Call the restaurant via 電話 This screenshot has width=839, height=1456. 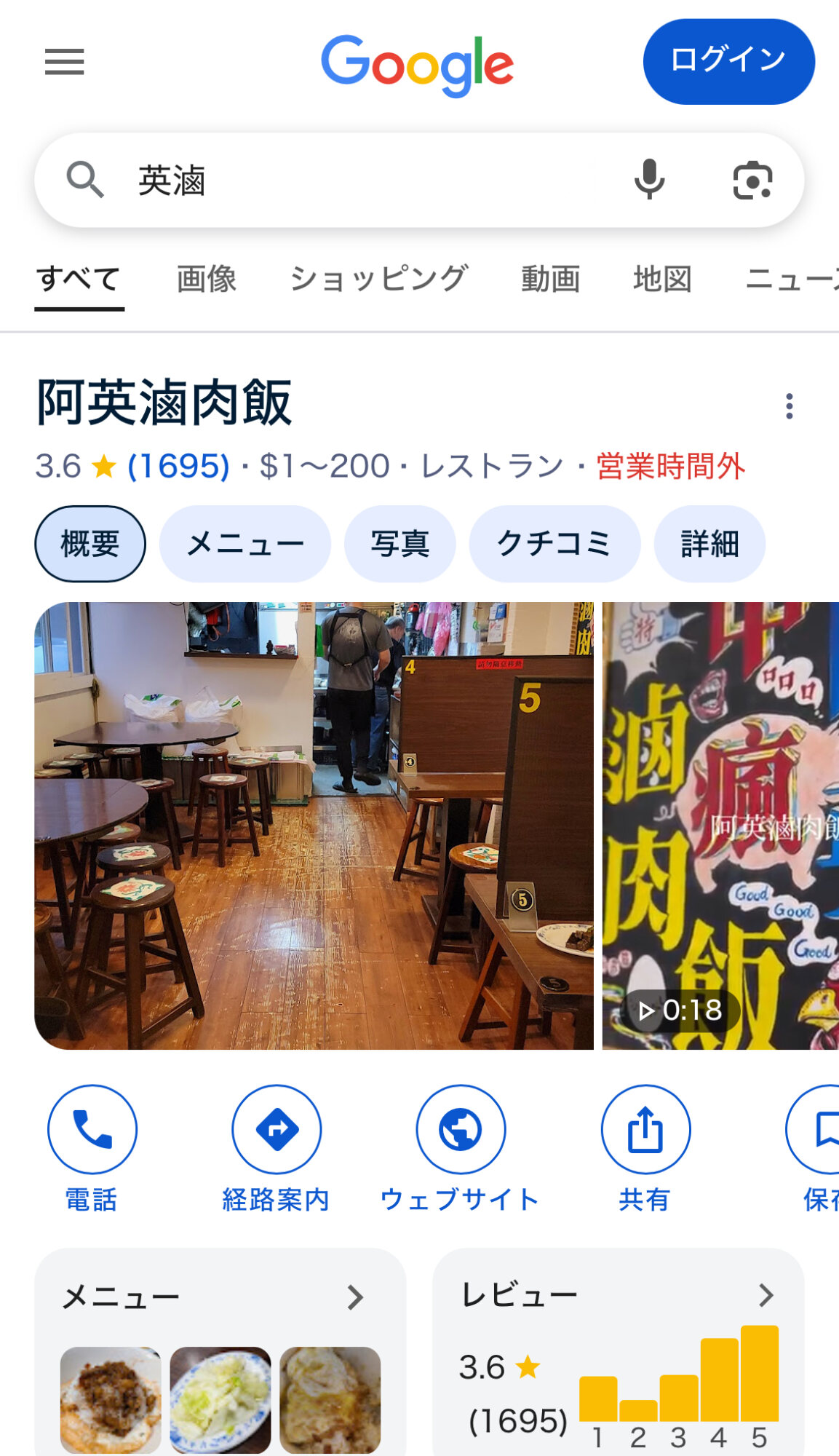tap(92, 1129)
